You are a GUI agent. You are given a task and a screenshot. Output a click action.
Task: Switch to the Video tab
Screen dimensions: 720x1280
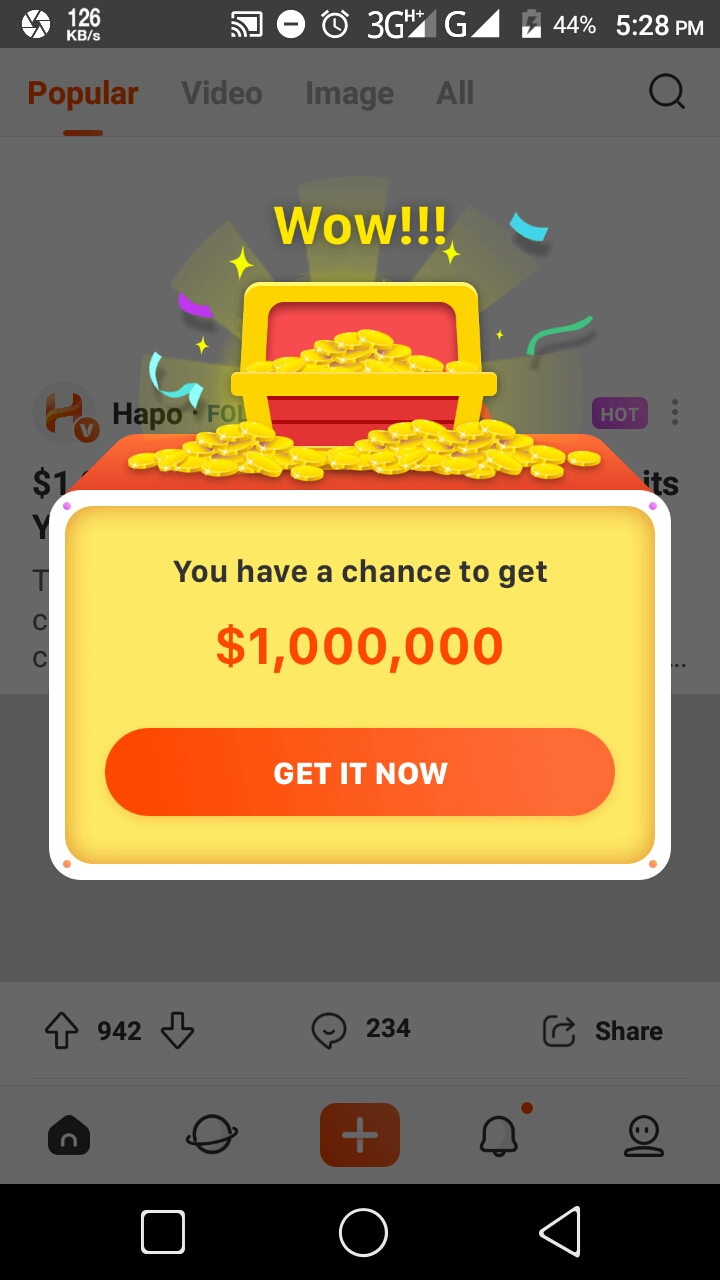click(x=222, y=93)
